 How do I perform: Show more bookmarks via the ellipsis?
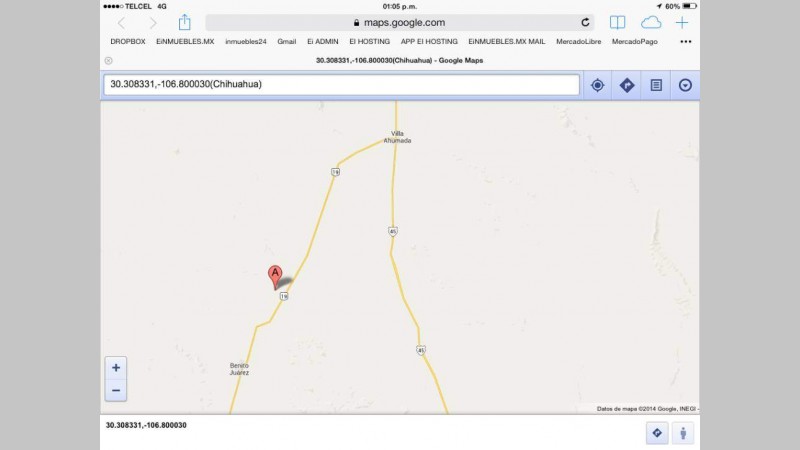pos(685,42)
